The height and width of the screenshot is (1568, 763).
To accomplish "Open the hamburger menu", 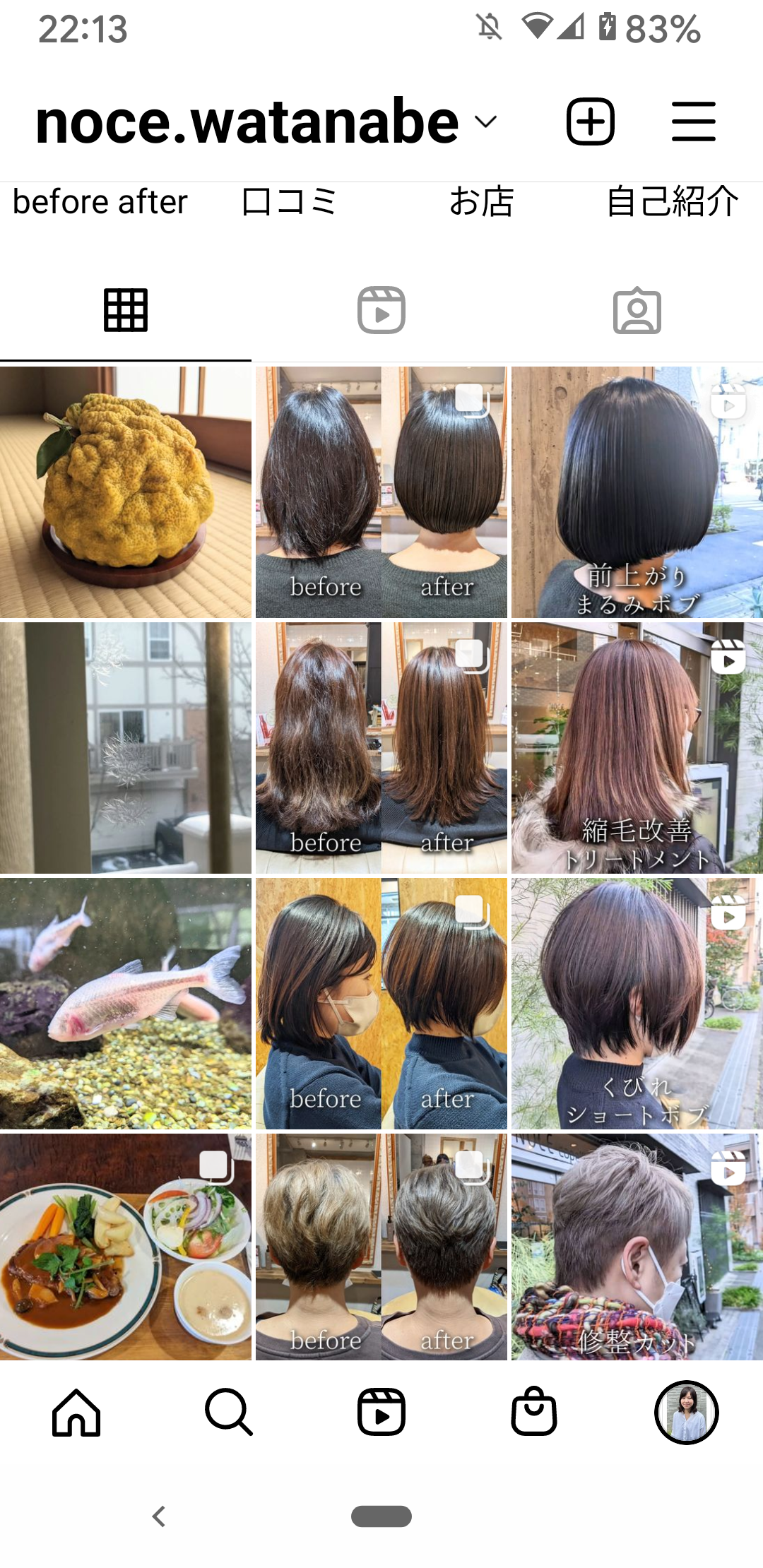I will click(693, 121).
